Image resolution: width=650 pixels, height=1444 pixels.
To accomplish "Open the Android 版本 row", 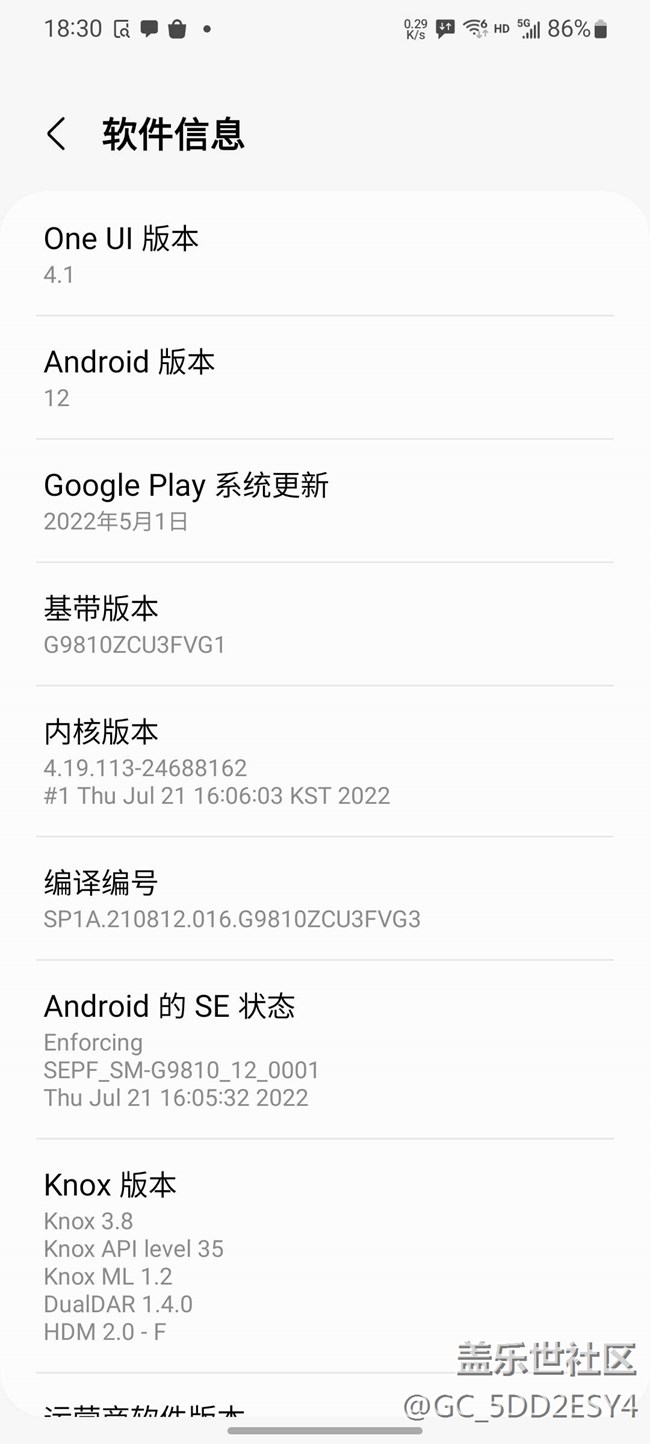I will tap(324, 378).
